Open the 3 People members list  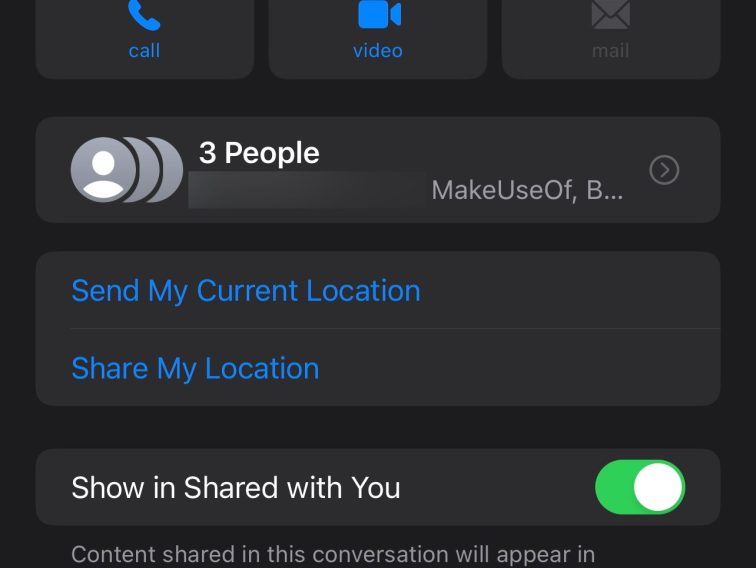click(x=377, y=170)
